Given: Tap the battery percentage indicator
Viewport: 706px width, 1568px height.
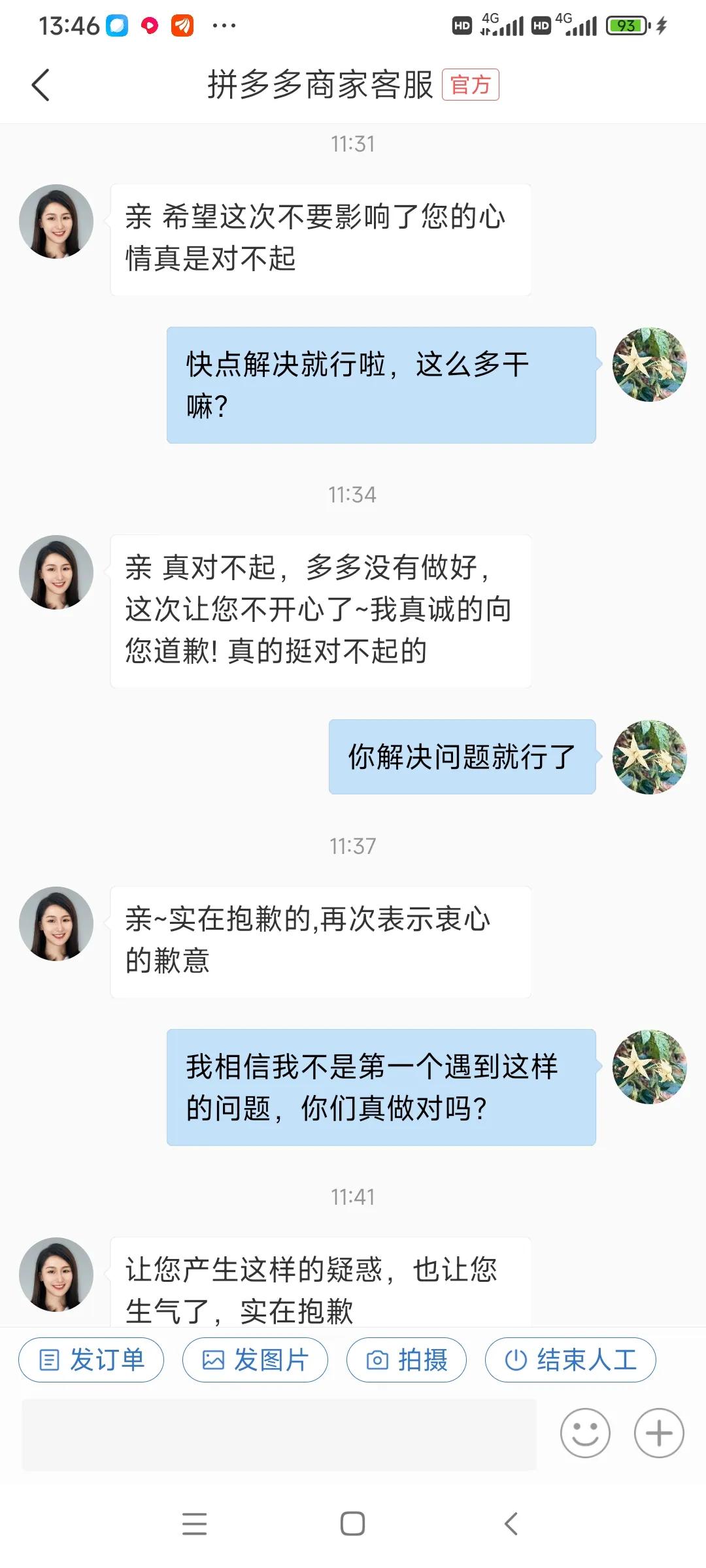Looking at the screenshot, I should tap(626, 26).
